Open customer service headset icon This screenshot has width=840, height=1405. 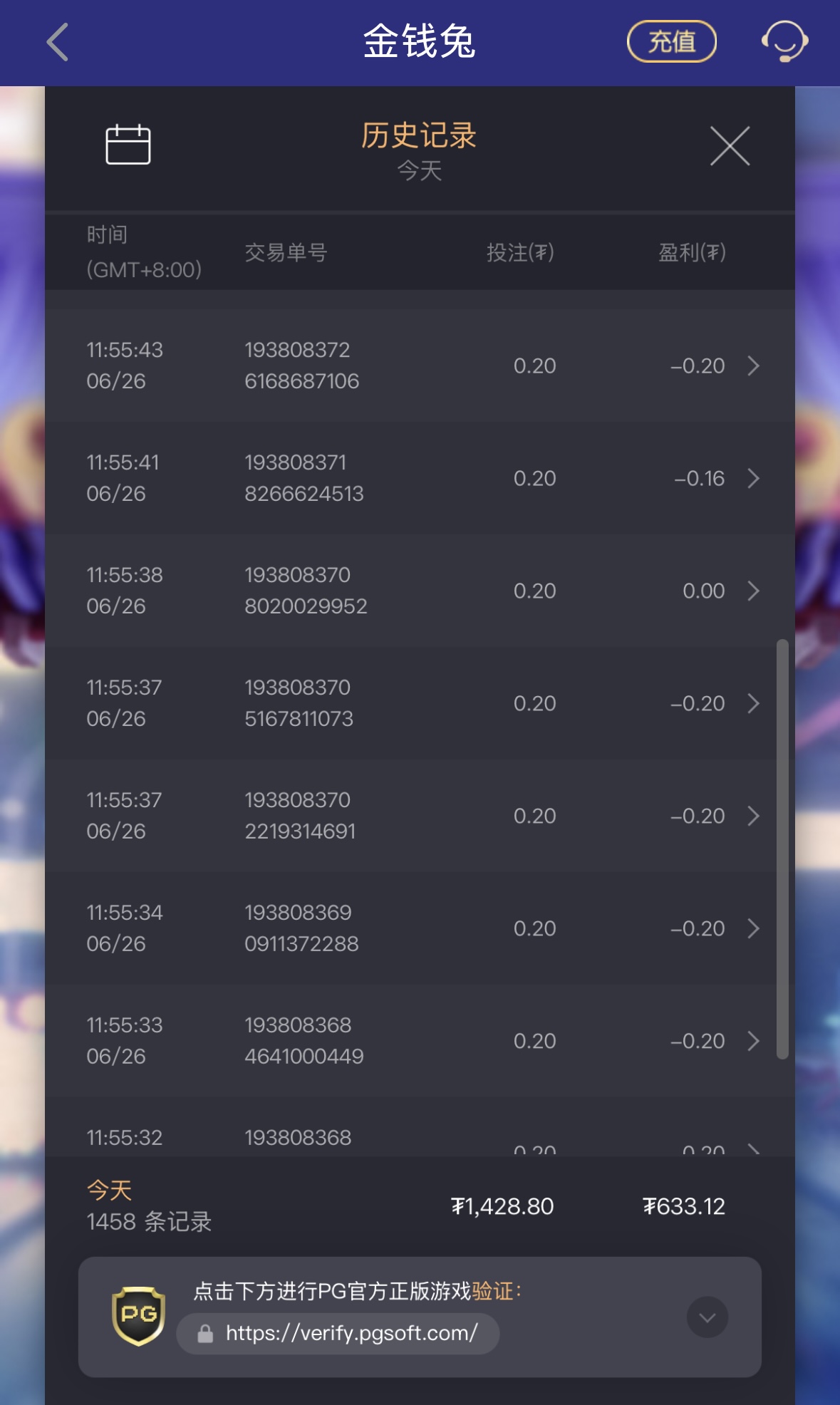pos(784,41)
